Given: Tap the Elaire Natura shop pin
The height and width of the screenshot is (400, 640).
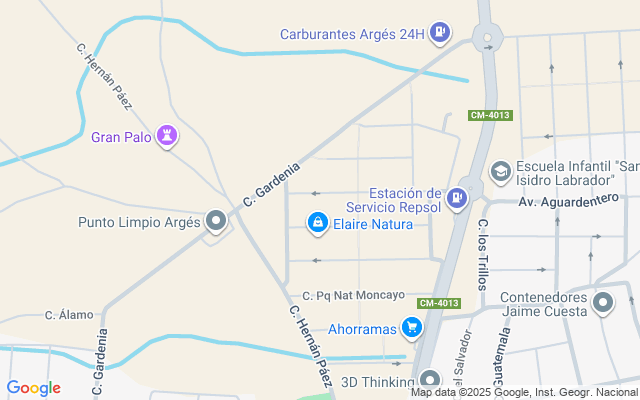Looking at the screenshot, I should click(x=317, y=223).
